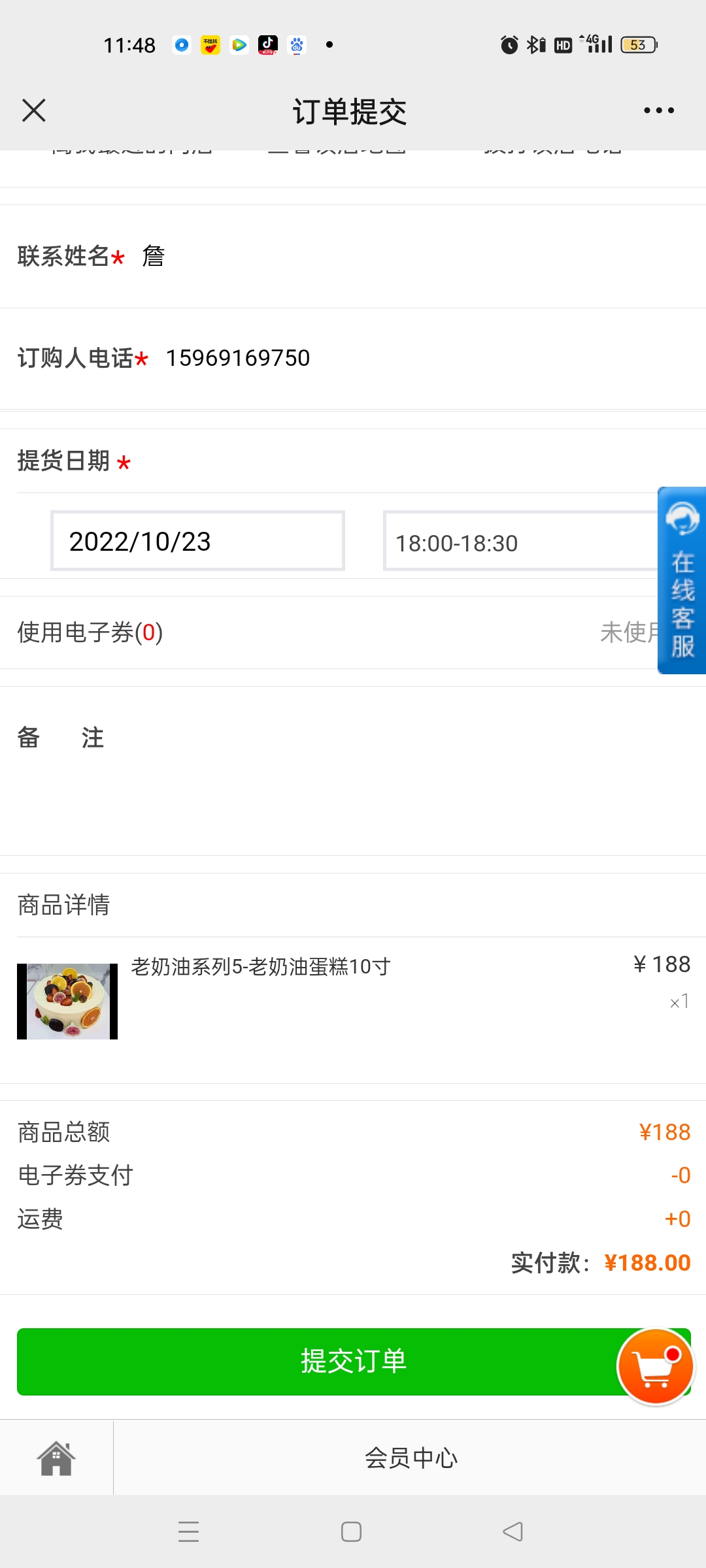706x1568 pixels.
Task: Open the e-coupon selection row
Action: 327,632
